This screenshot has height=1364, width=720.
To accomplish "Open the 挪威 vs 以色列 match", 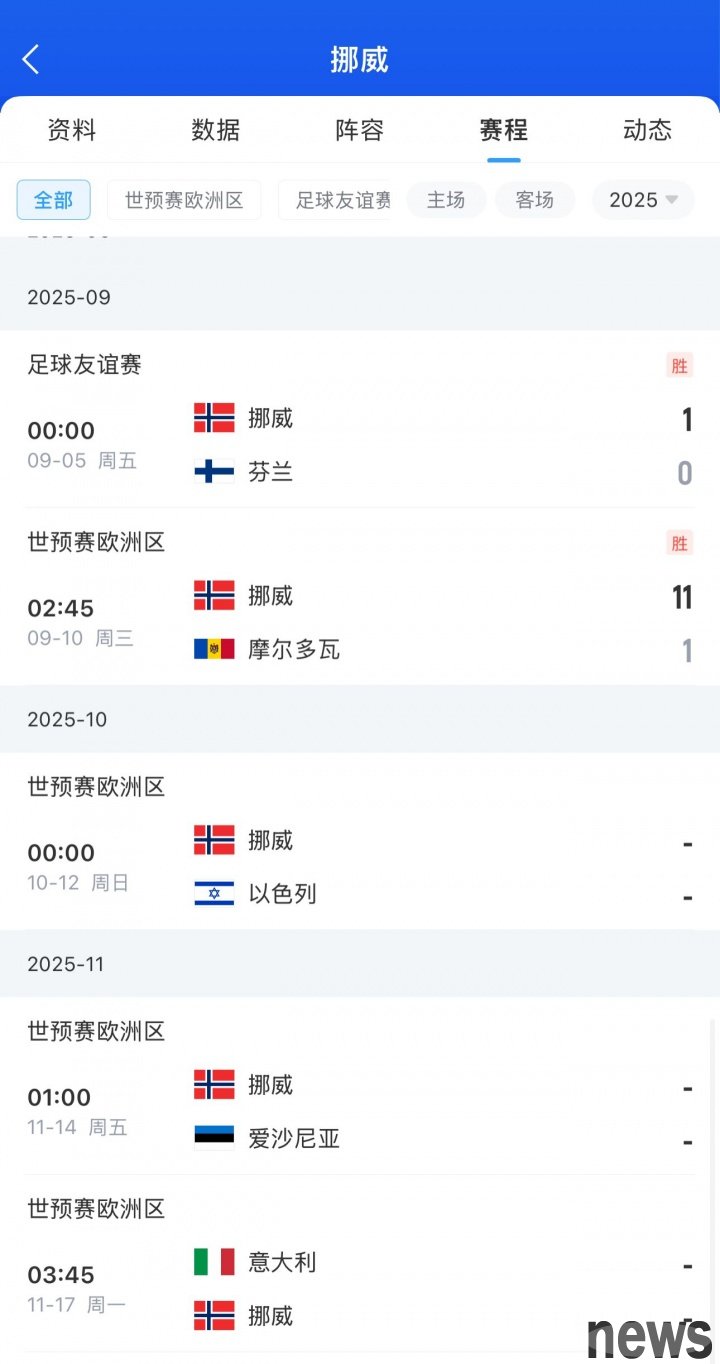I will tap(360, 842).
